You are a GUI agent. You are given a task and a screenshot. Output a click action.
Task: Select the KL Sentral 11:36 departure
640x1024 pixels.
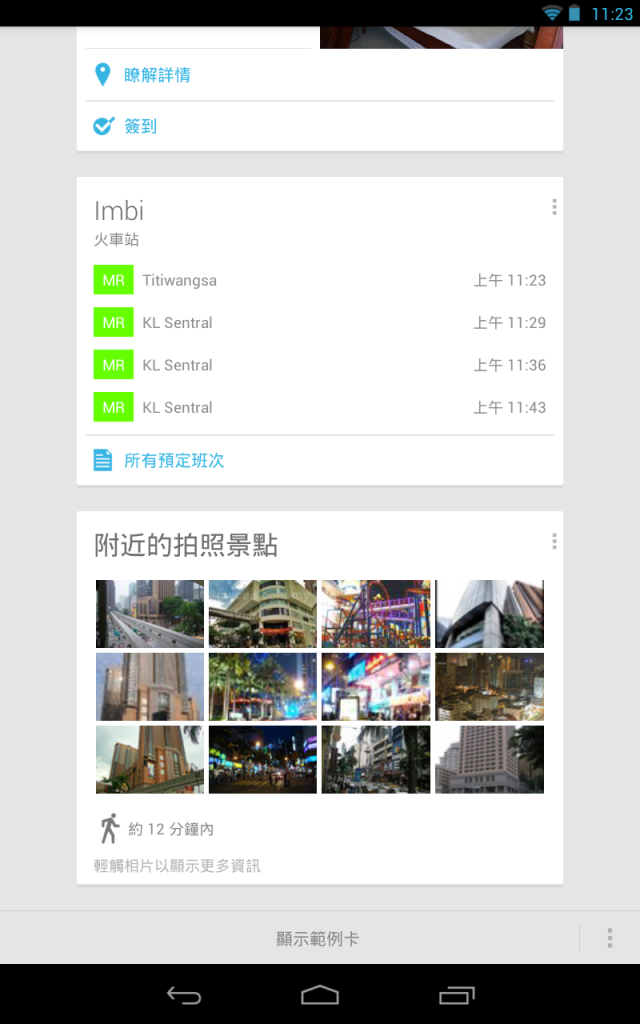tap(319, 365)
